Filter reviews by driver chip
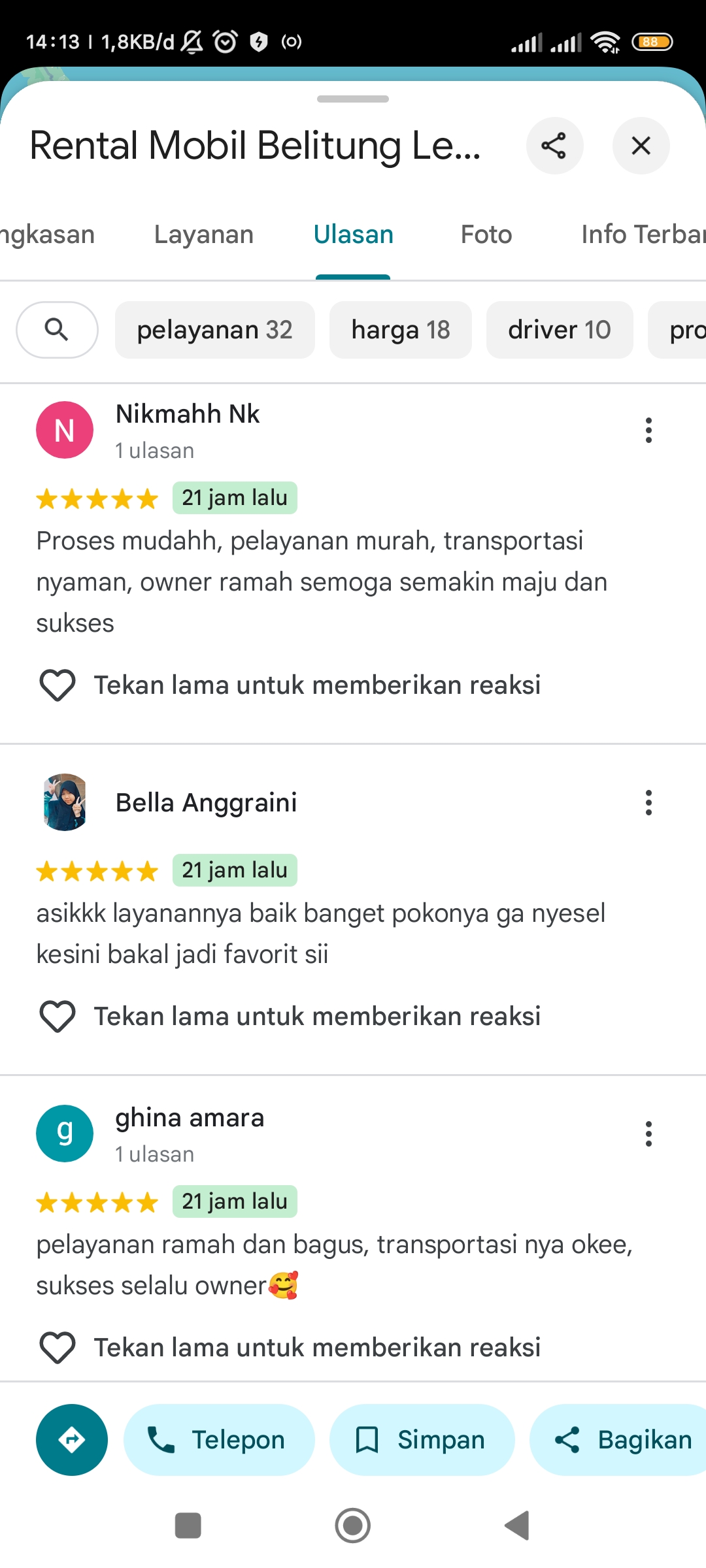 point(560,330)
